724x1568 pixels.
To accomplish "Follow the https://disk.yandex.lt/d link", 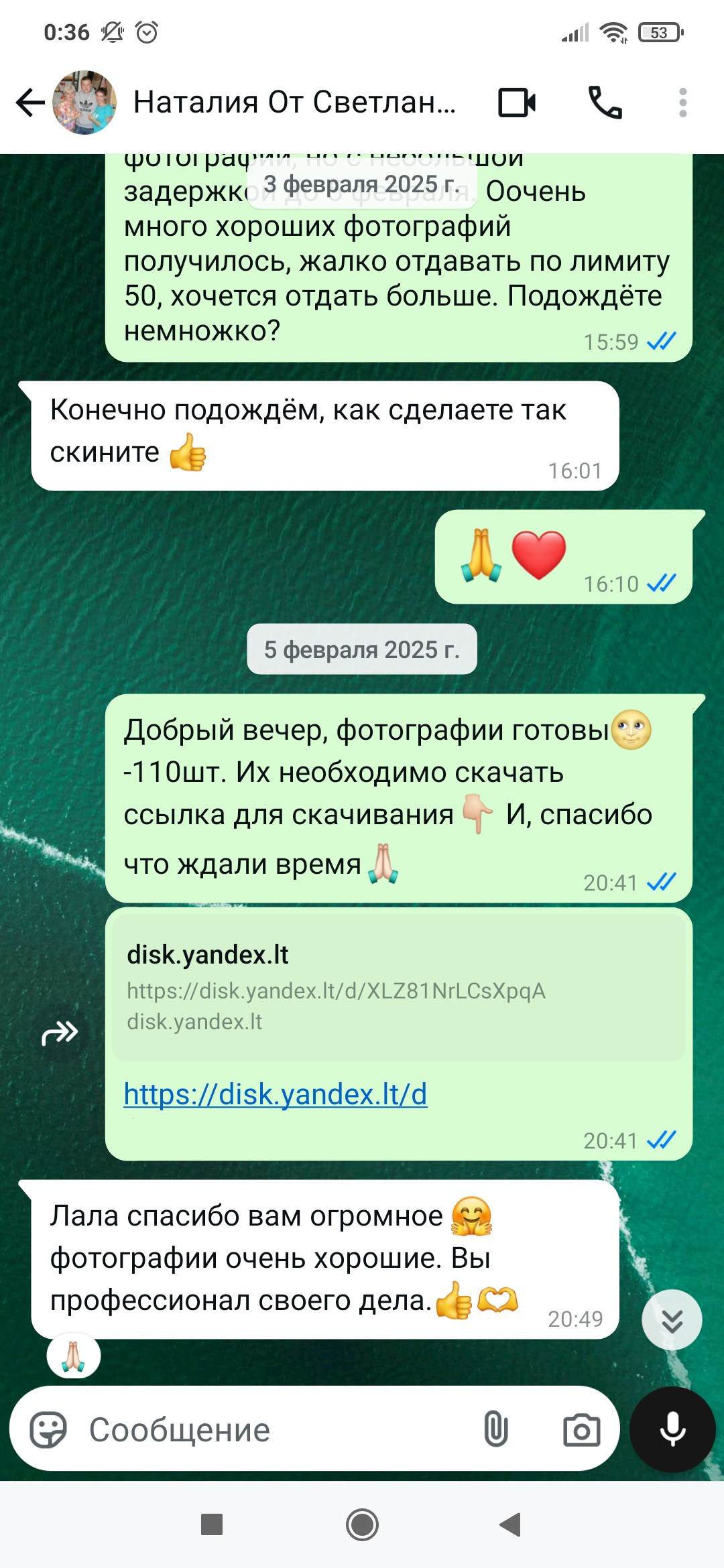I will click(x=275, y=1094).
